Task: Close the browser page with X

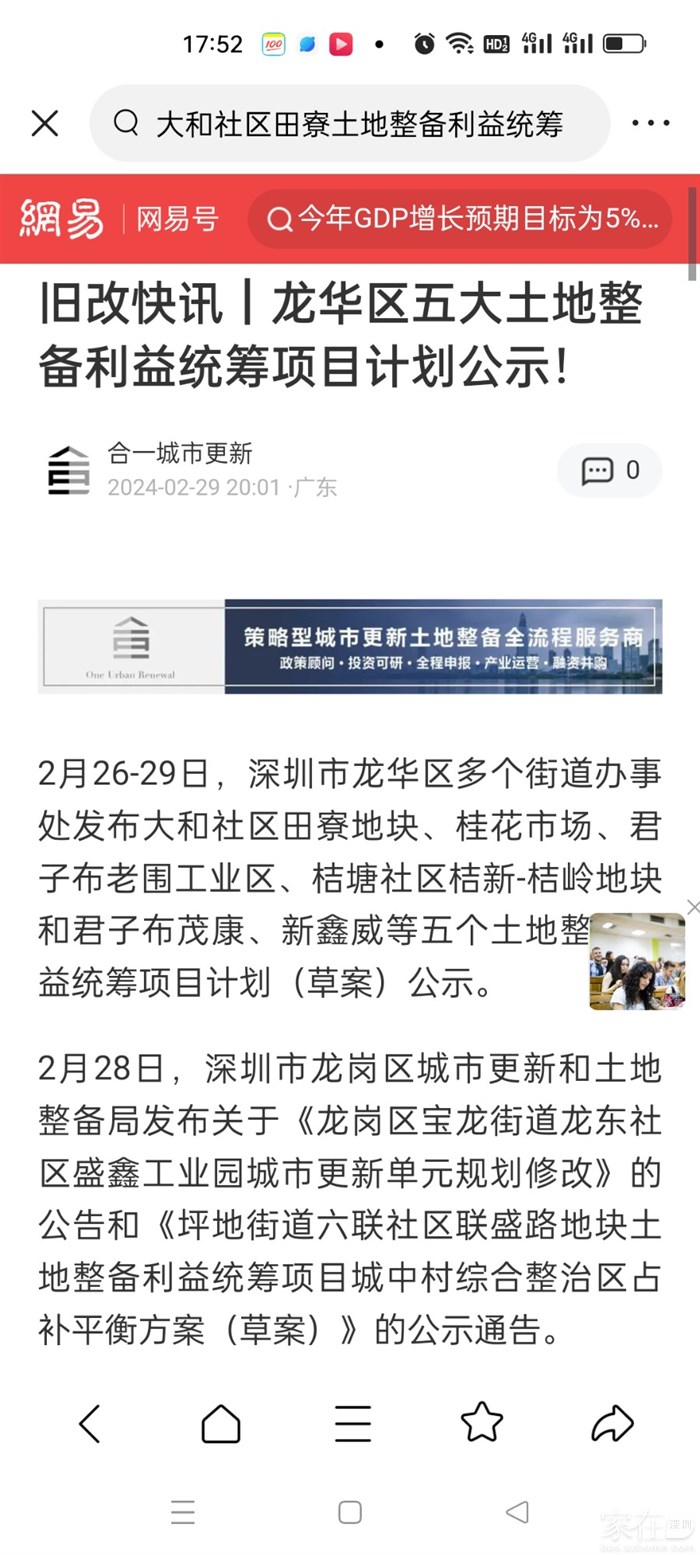Action: pos(45,124)
